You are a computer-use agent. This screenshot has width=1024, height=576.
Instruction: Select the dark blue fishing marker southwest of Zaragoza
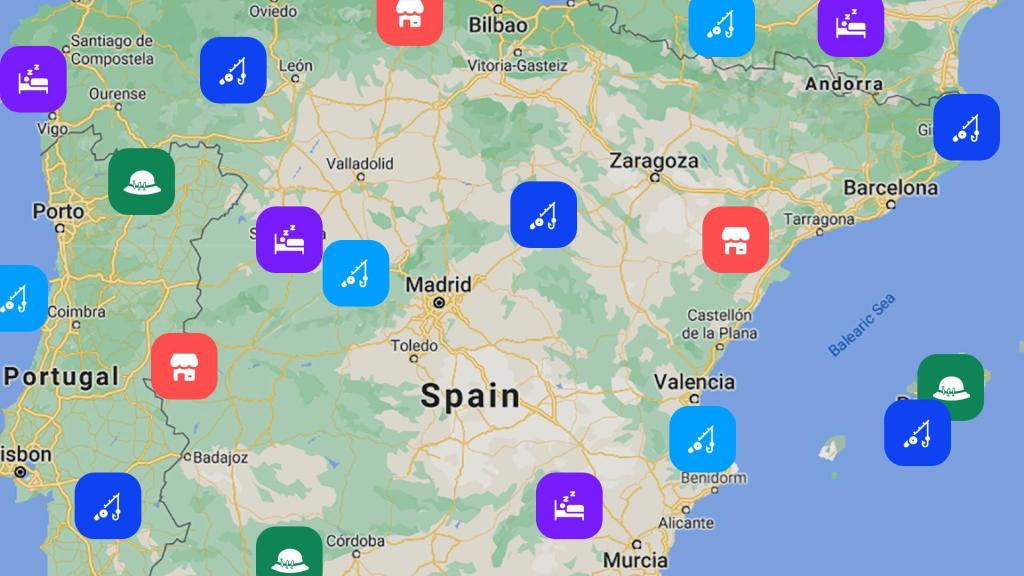pos(544,215)
